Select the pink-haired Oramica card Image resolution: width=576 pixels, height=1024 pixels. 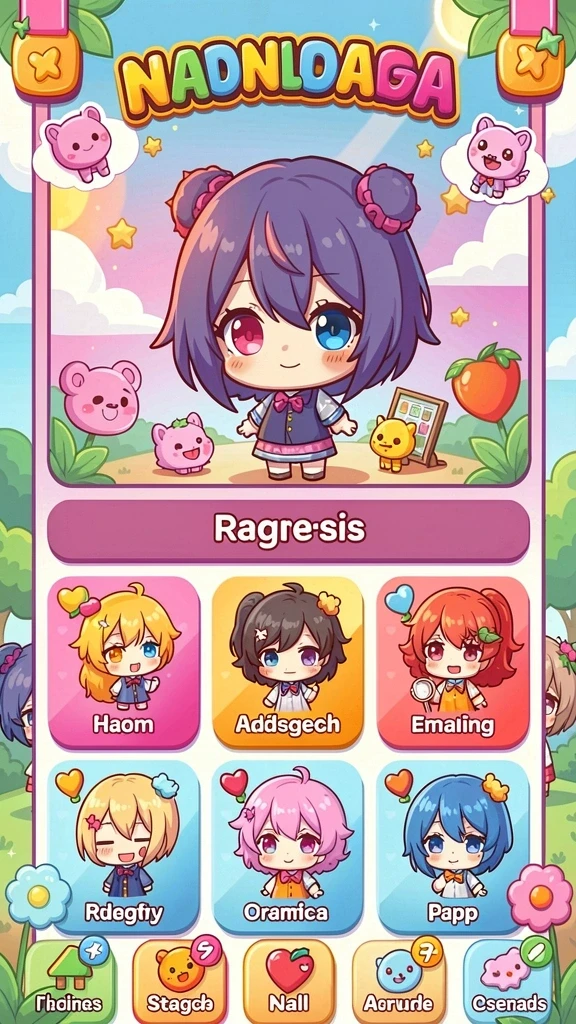coord(287,848)
